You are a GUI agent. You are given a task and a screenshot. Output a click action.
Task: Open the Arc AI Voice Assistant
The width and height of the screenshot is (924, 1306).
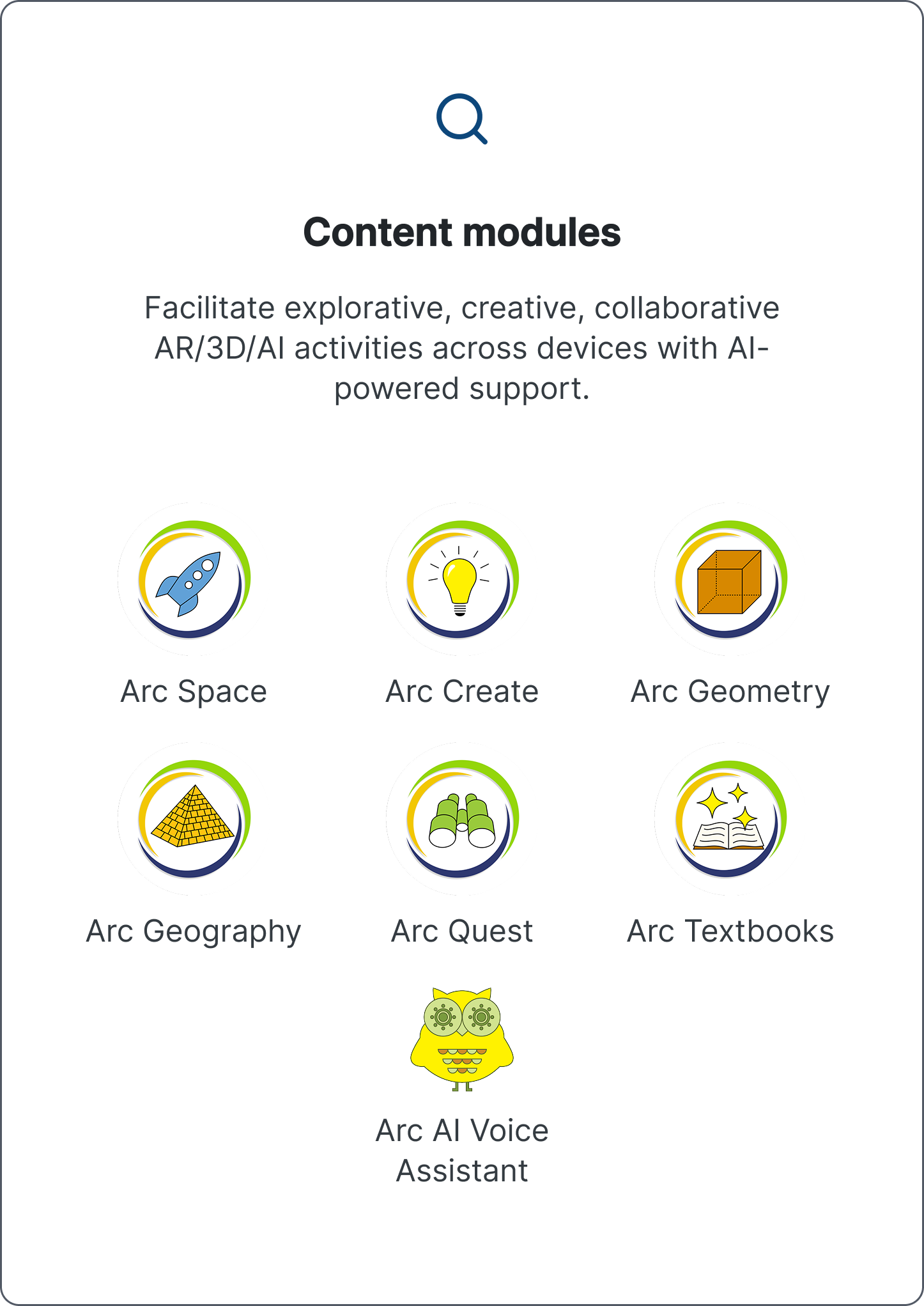461,1040
